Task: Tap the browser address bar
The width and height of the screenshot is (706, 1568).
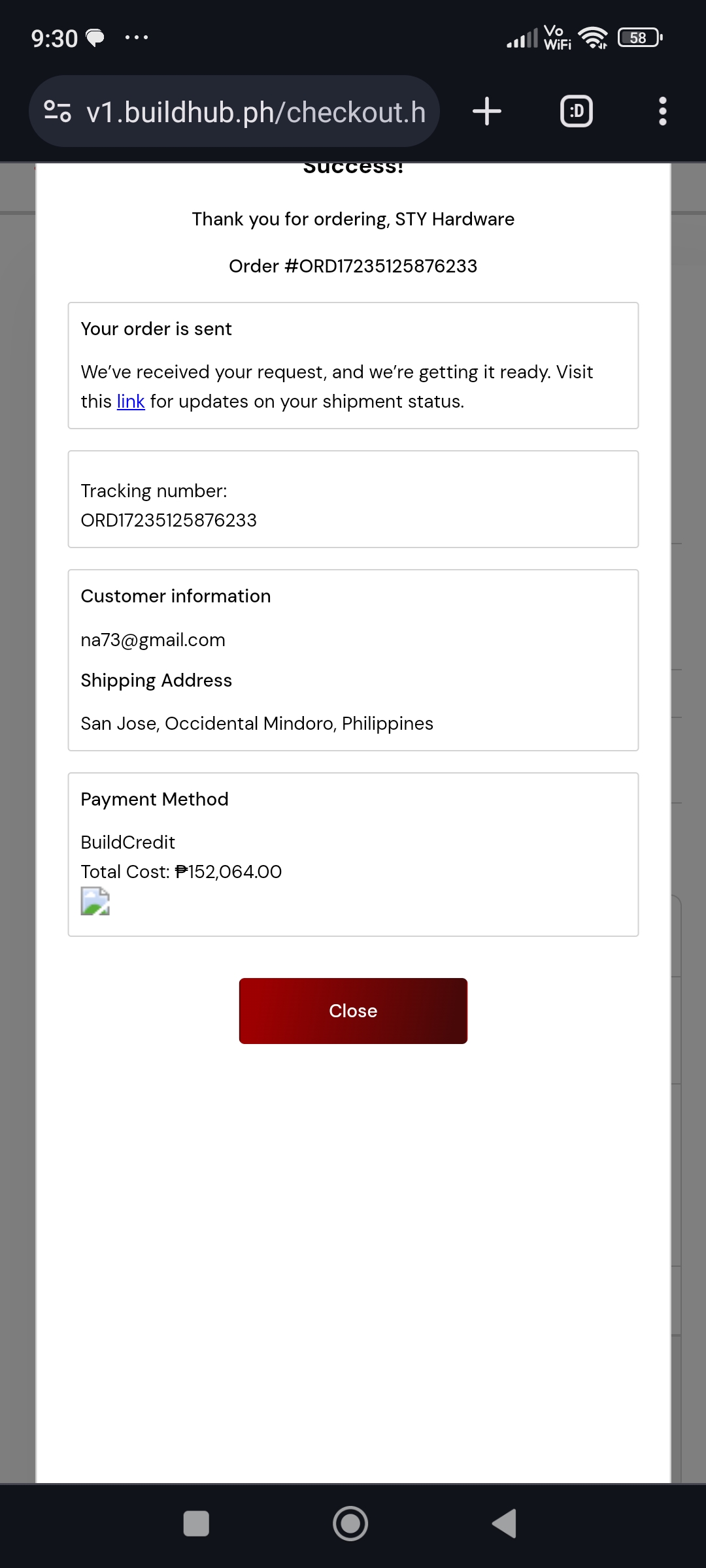Action: 255,112
